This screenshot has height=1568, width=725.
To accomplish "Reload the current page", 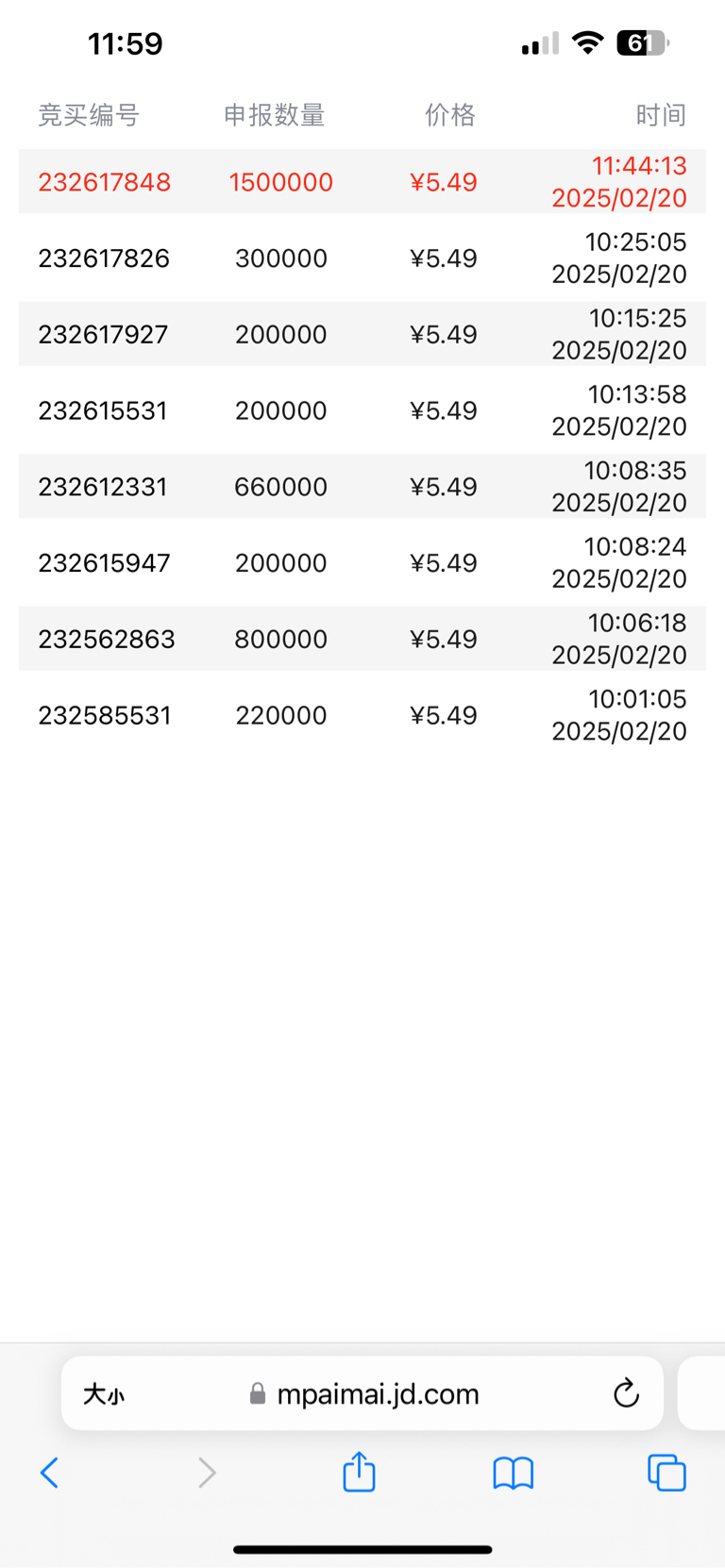I will [626, 1393].
